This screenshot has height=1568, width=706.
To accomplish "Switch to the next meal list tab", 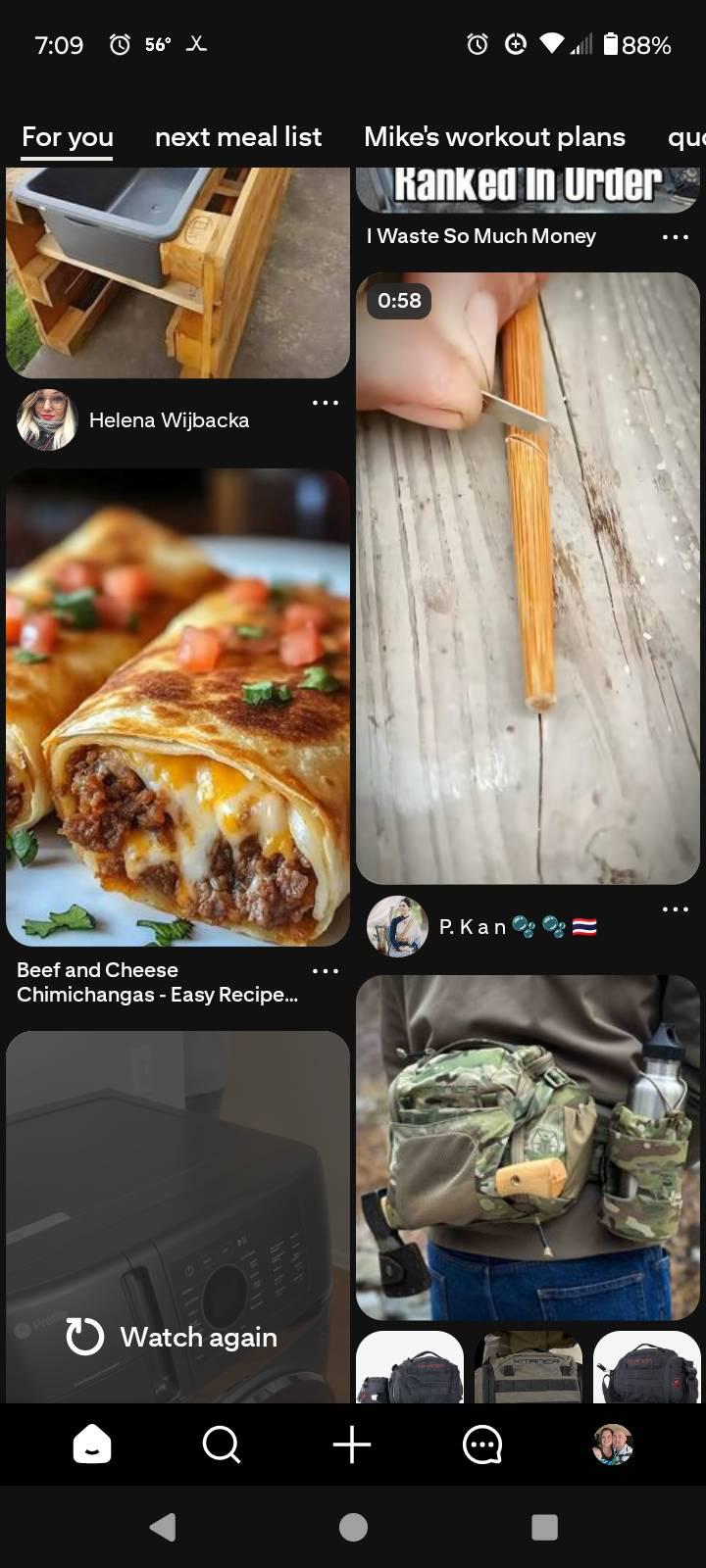I will (238, 137).
